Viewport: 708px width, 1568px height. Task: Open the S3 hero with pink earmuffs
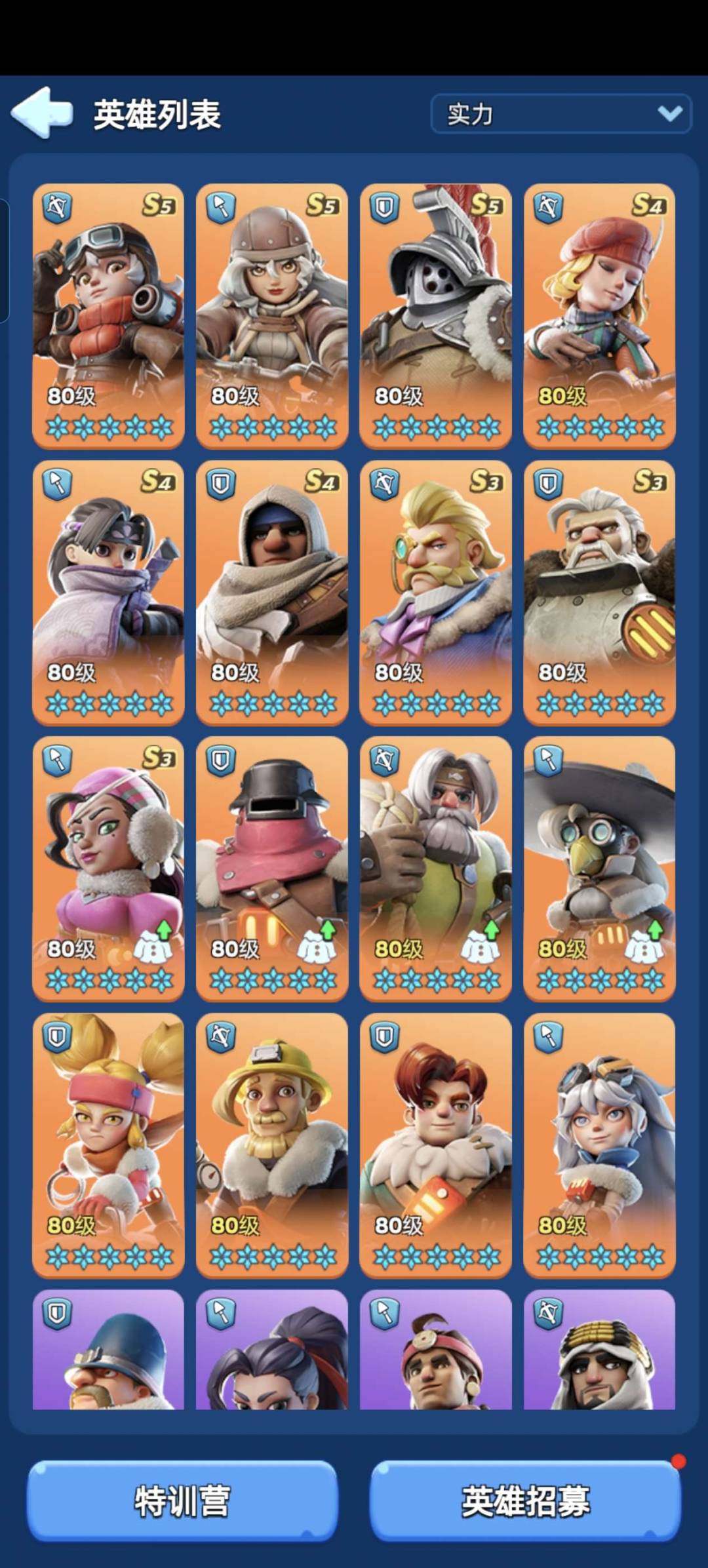(108, 868)
